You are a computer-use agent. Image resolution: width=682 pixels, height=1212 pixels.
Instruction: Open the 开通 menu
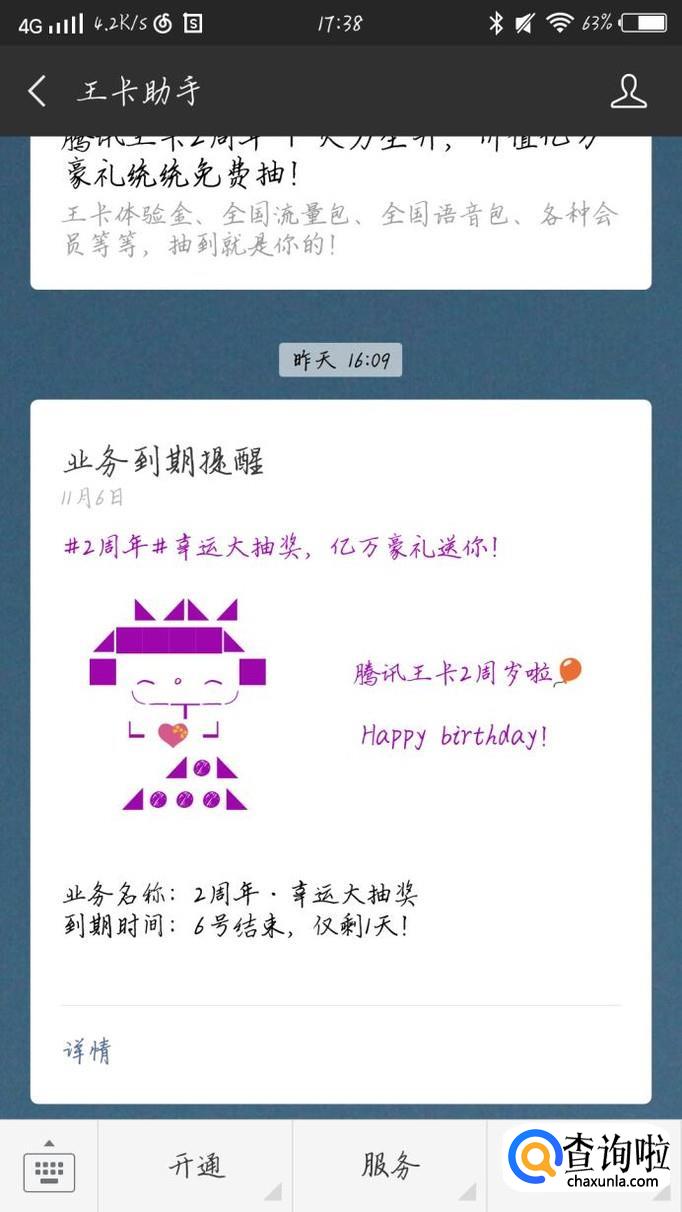click(196, 1166)
